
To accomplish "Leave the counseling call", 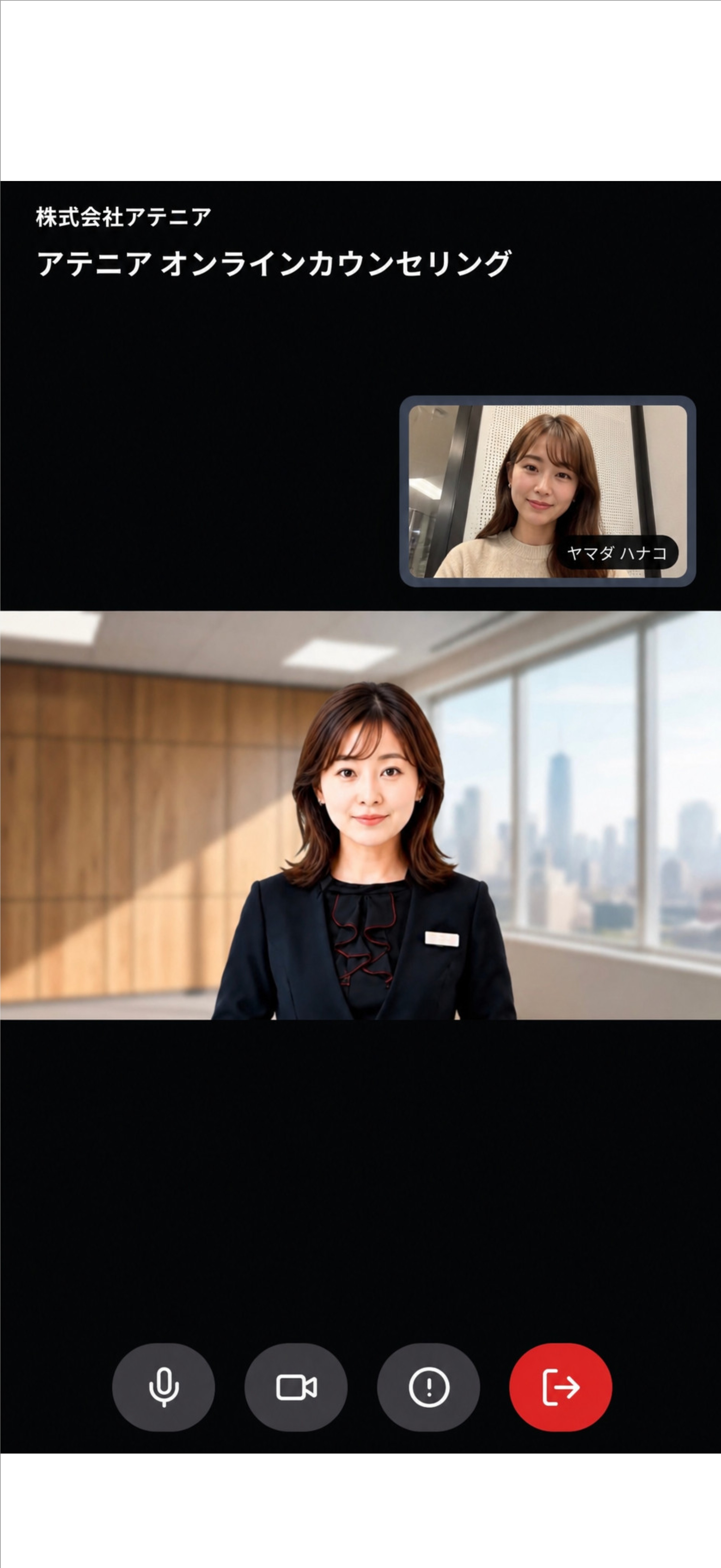I will pyautogui.click(x=561, y=1387).
